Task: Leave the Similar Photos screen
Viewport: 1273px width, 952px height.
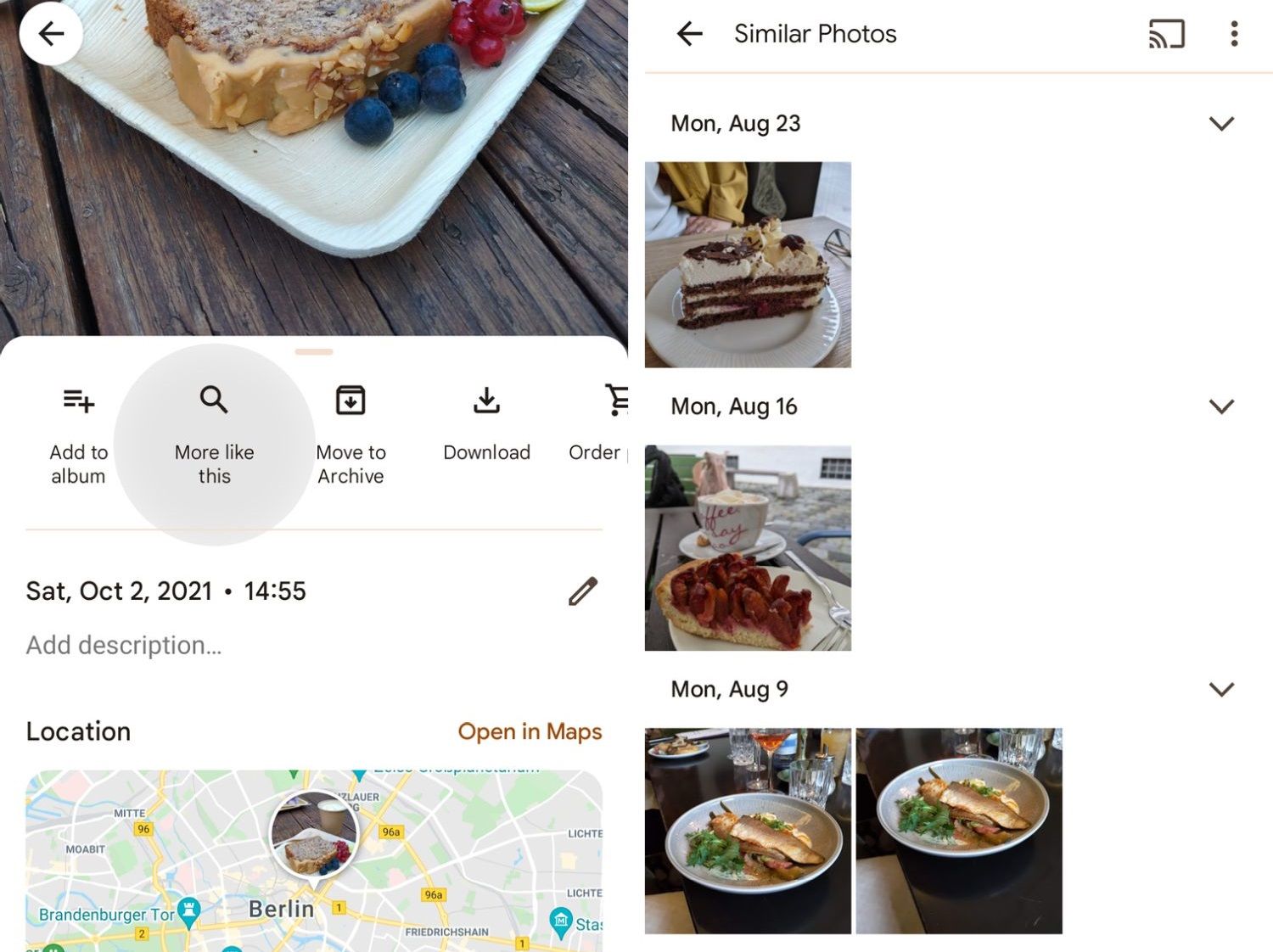Action: point(690,34)
